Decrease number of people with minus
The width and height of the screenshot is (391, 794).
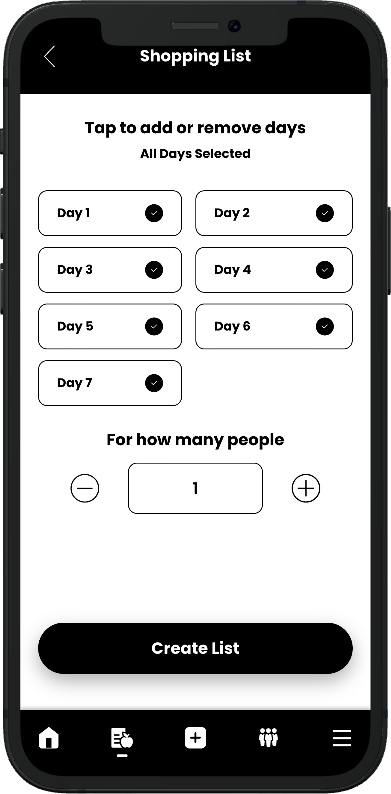(85, 488)
